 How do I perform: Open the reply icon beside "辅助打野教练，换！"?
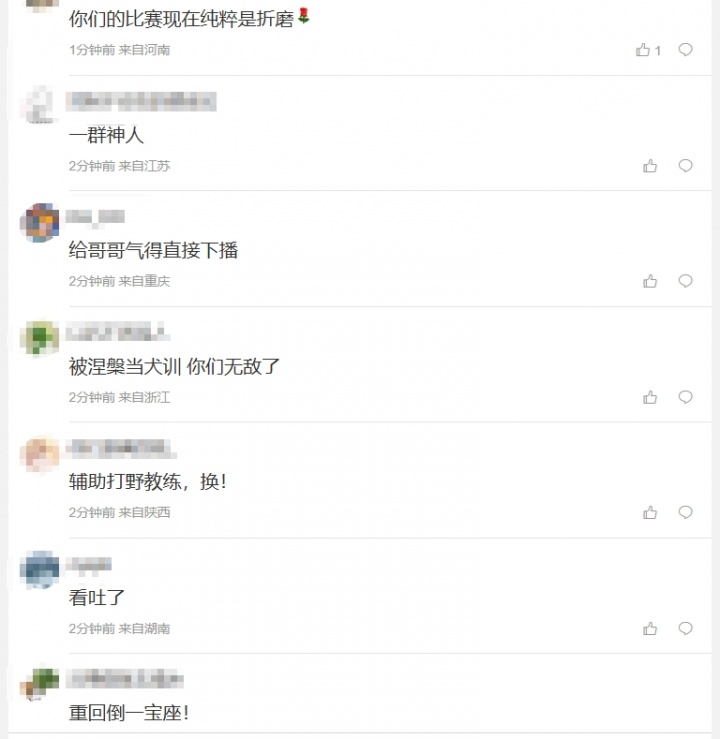(x=686, y=512)
